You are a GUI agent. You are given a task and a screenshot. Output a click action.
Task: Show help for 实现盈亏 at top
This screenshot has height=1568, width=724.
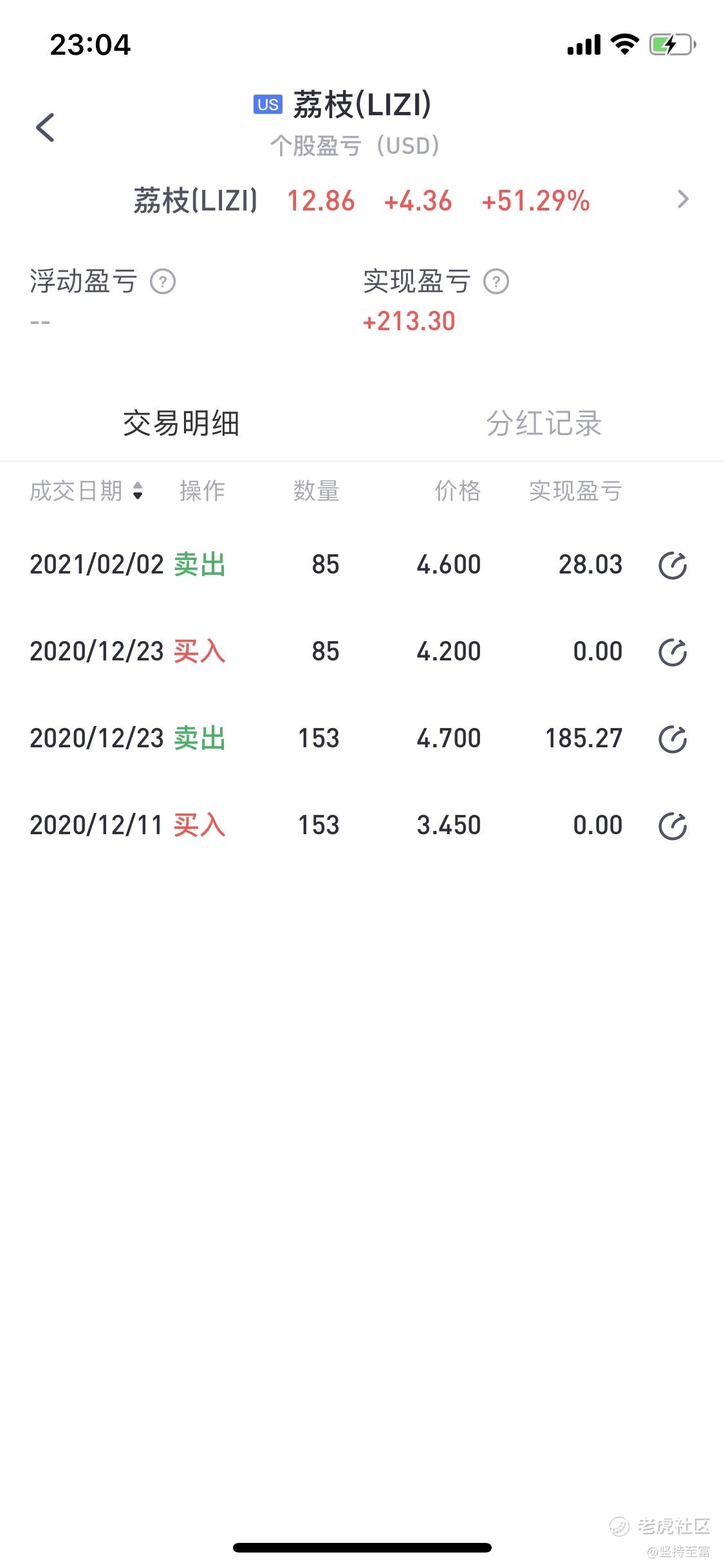coord(496,282)
